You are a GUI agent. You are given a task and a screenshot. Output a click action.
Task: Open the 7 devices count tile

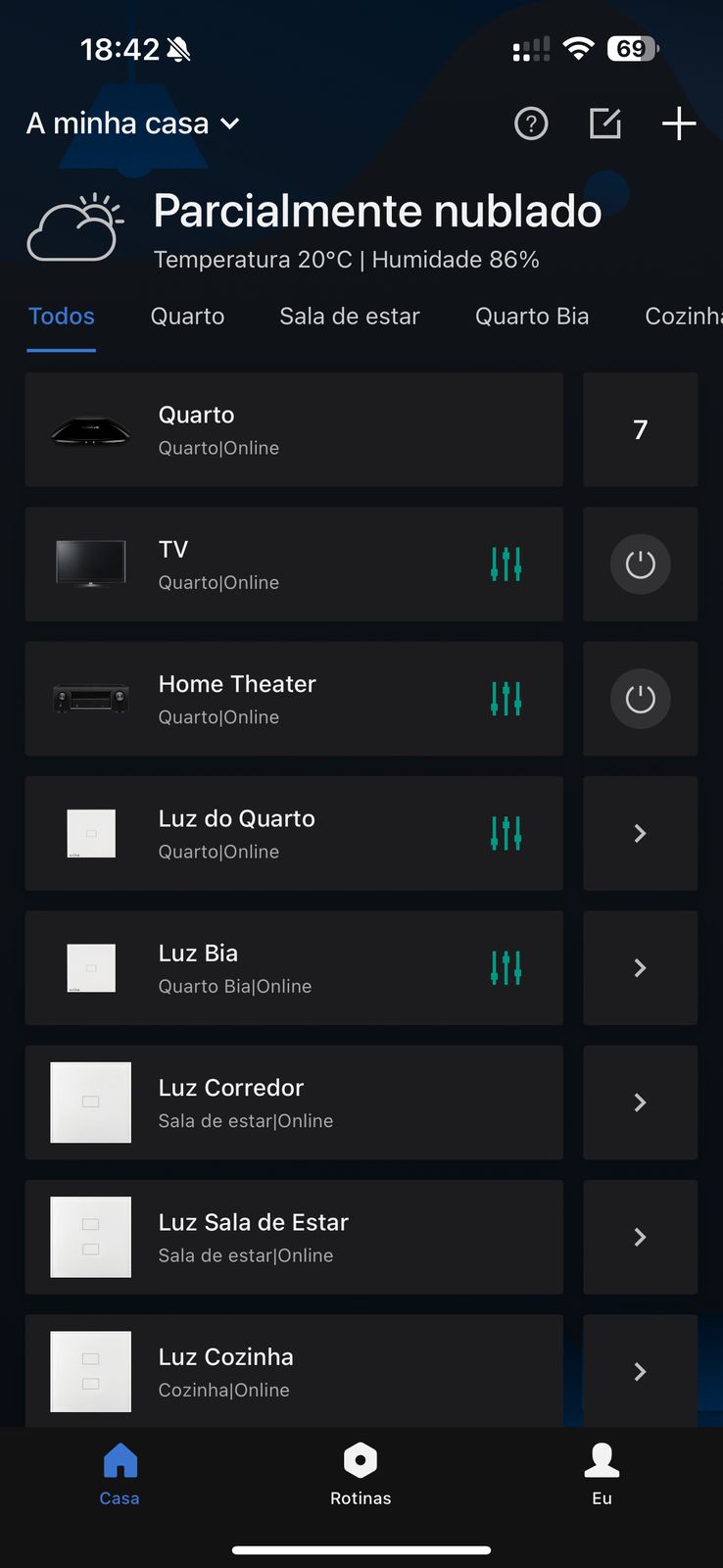click(640, 429)
